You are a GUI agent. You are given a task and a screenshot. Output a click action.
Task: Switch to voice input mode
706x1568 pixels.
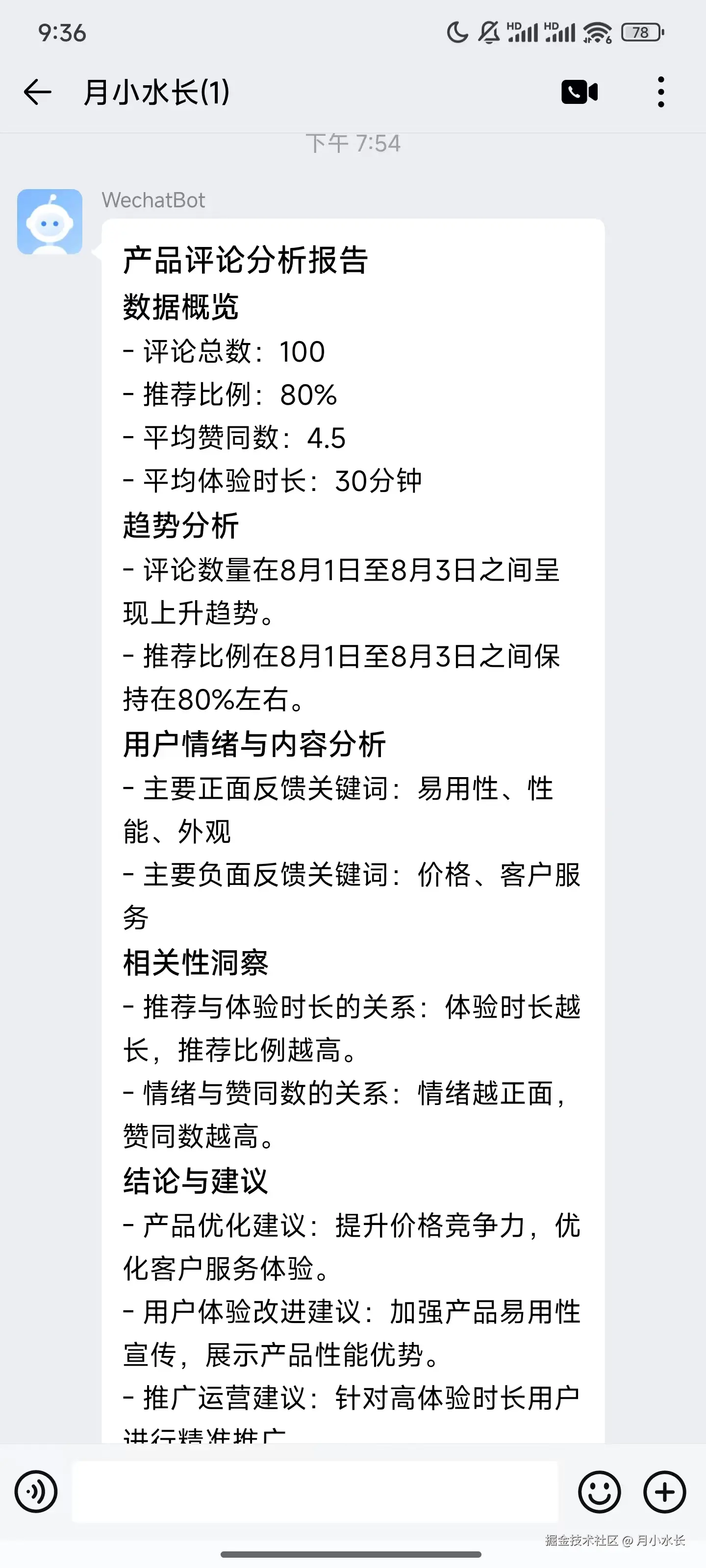coord(36,1492)
